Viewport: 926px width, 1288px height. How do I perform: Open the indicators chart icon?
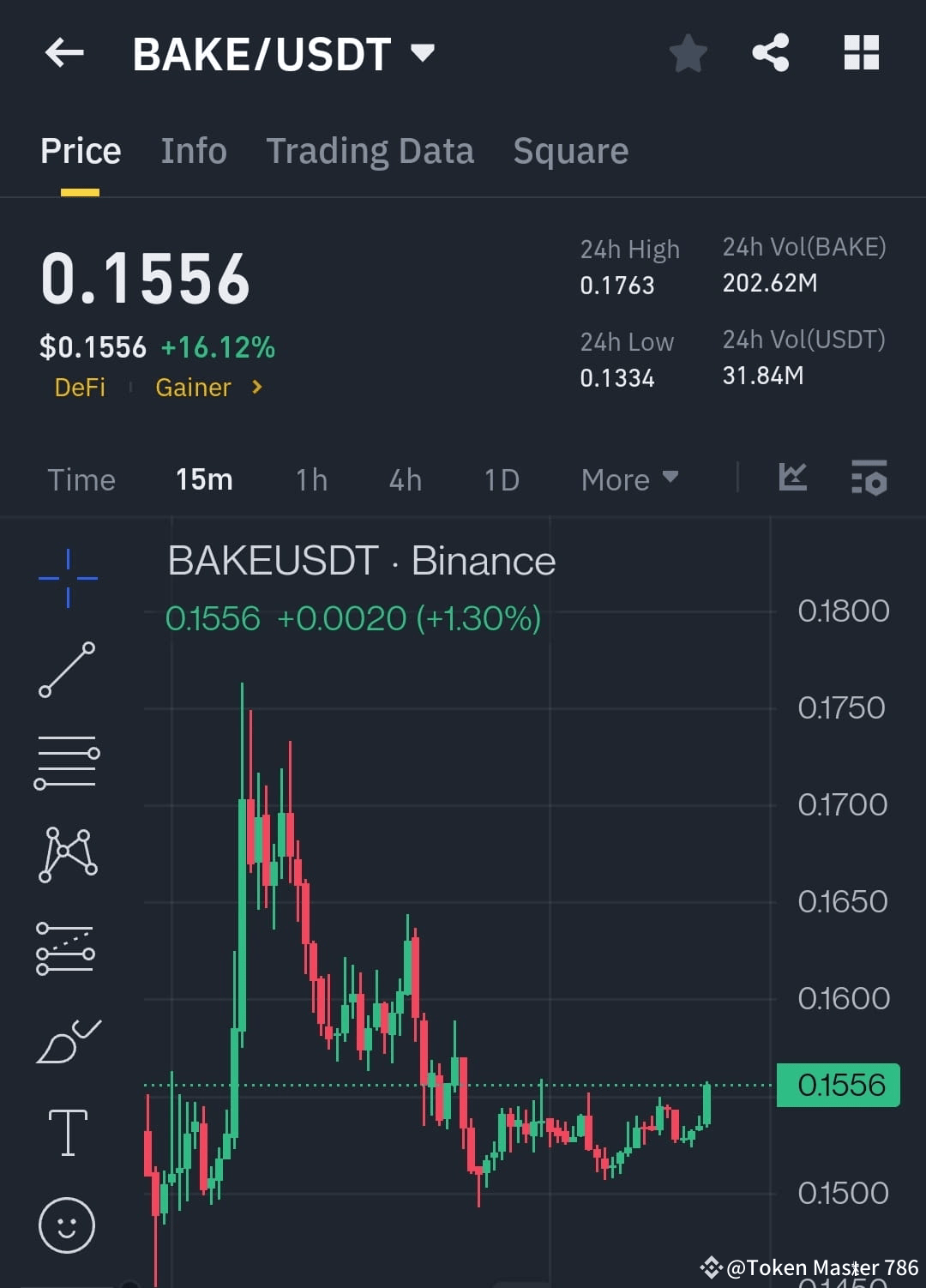click(x=791, y=478)
